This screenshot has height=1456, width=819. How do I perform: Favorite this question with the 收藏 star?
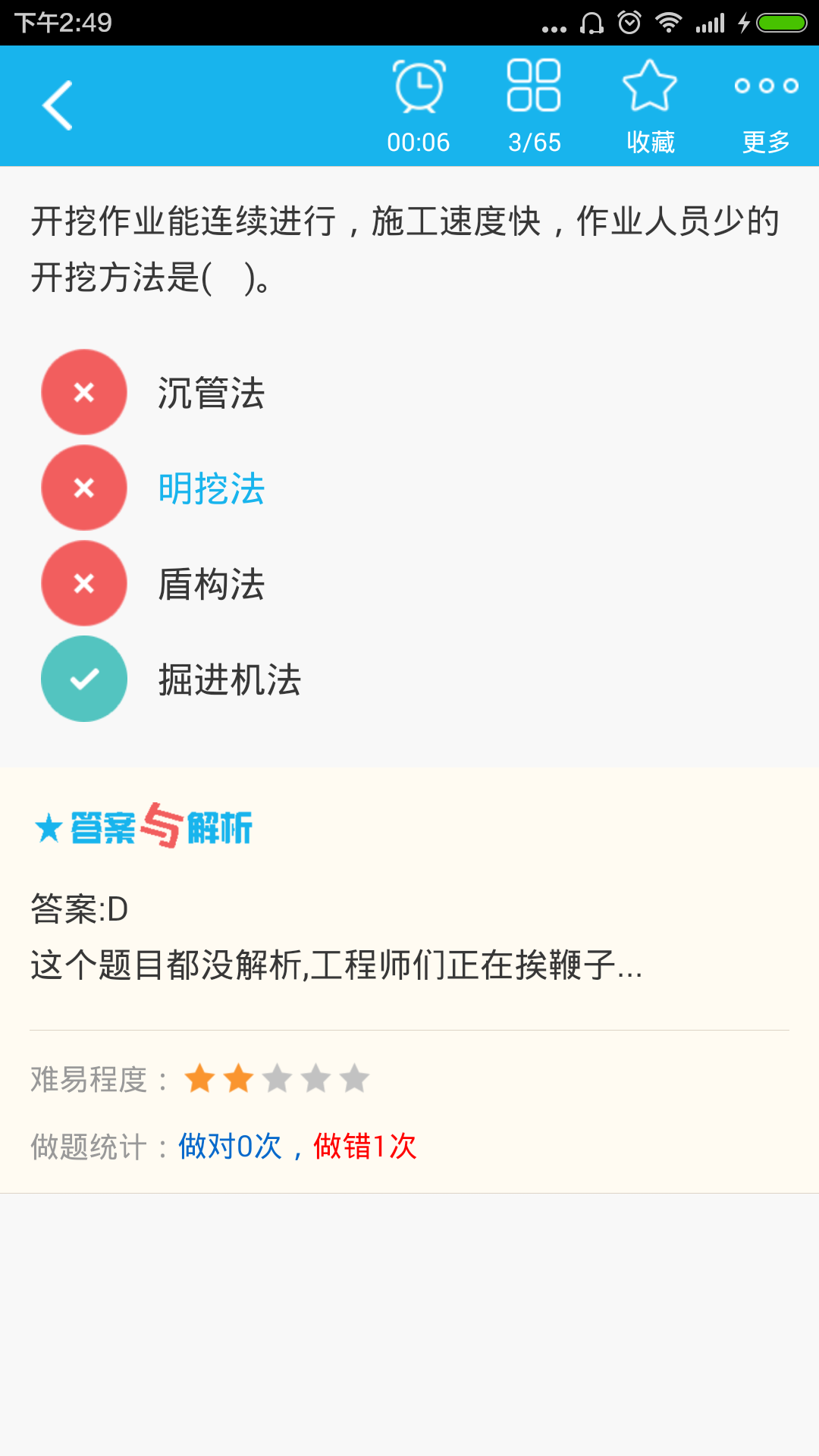click(x=650, y=105)
